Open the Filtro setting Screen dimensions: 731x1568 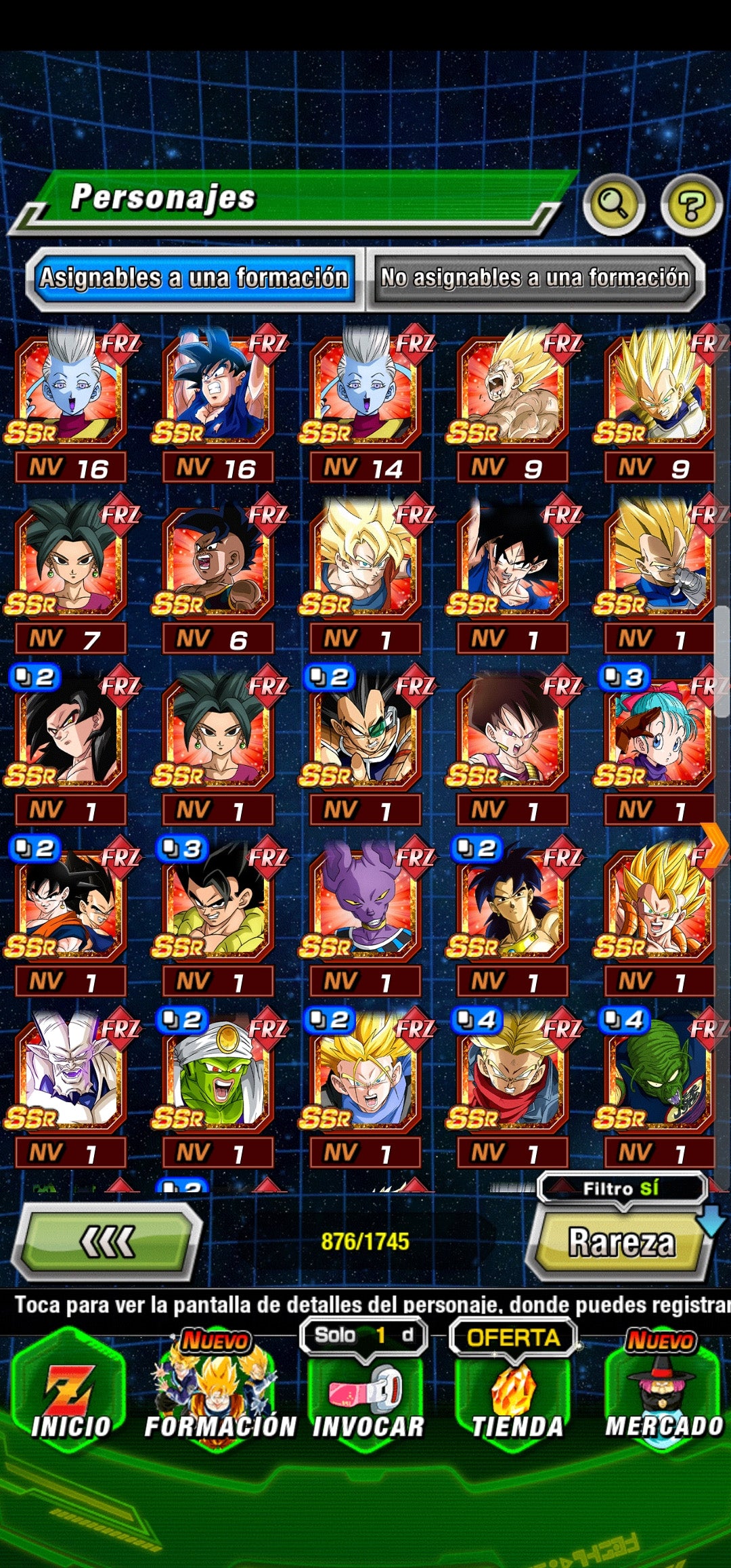(621, 1189)
